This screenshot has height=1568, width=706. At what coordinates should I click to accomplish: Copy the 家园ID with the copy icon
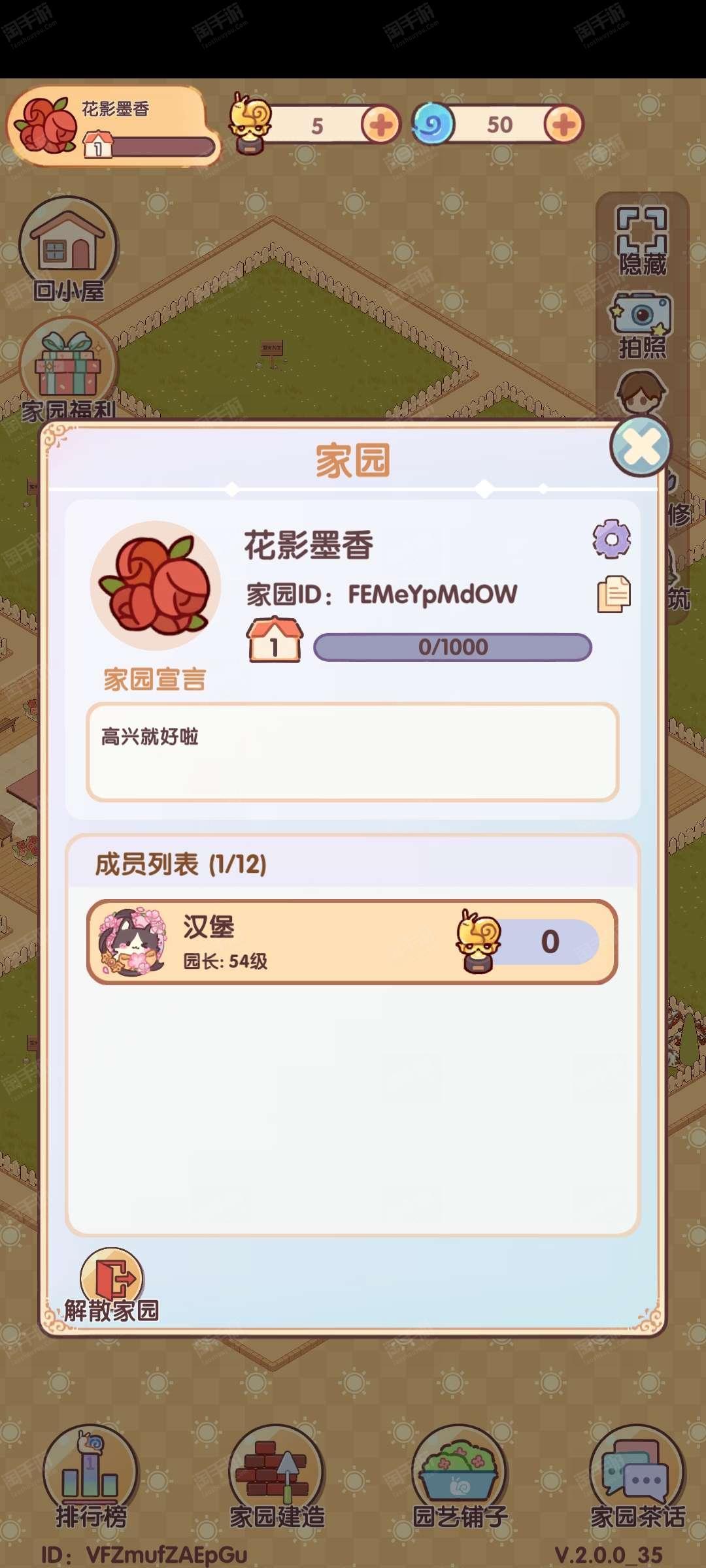pos(613,594)
